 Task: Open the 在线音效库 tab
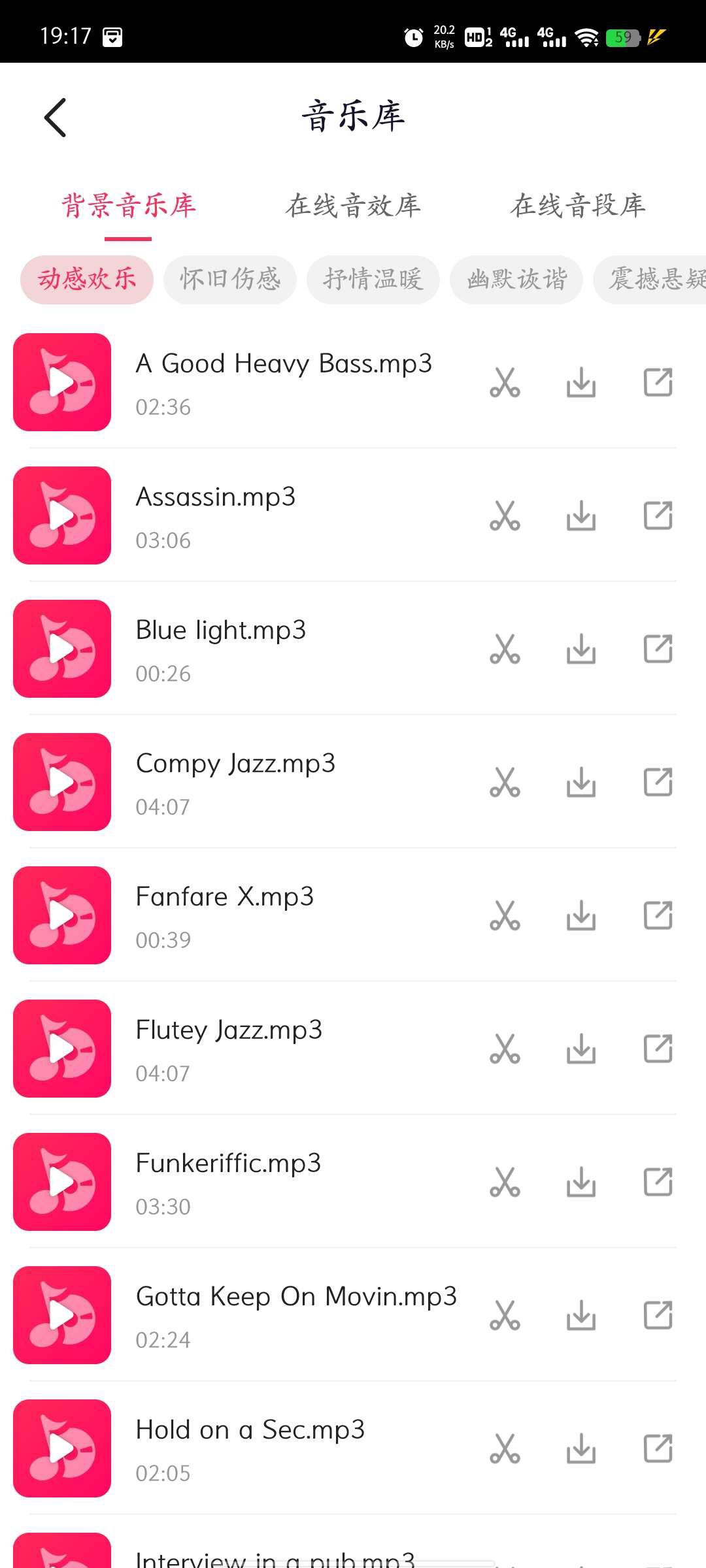tap(353, 205)
